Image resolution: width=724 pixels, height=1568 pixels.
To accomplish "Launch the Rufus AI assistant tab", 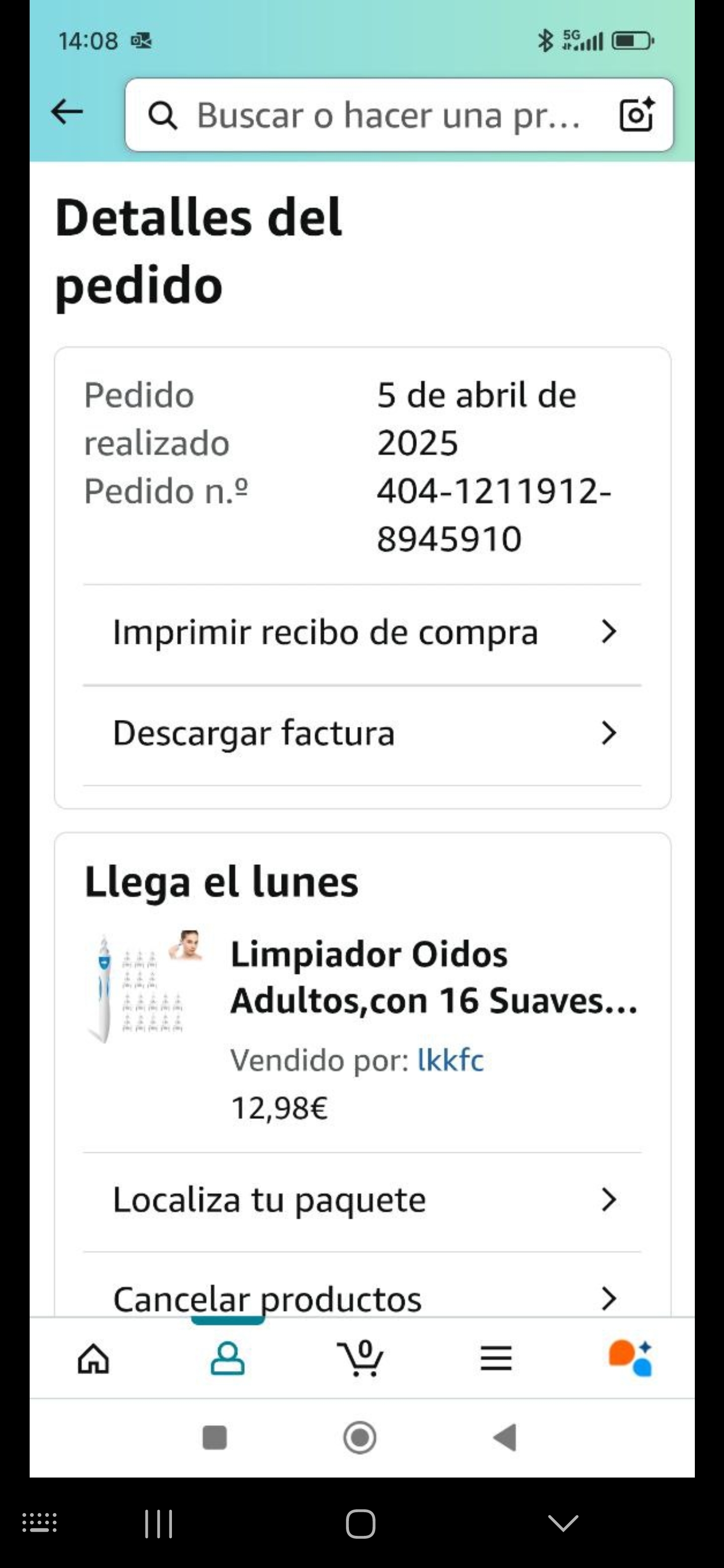I will coord(630,1359).
